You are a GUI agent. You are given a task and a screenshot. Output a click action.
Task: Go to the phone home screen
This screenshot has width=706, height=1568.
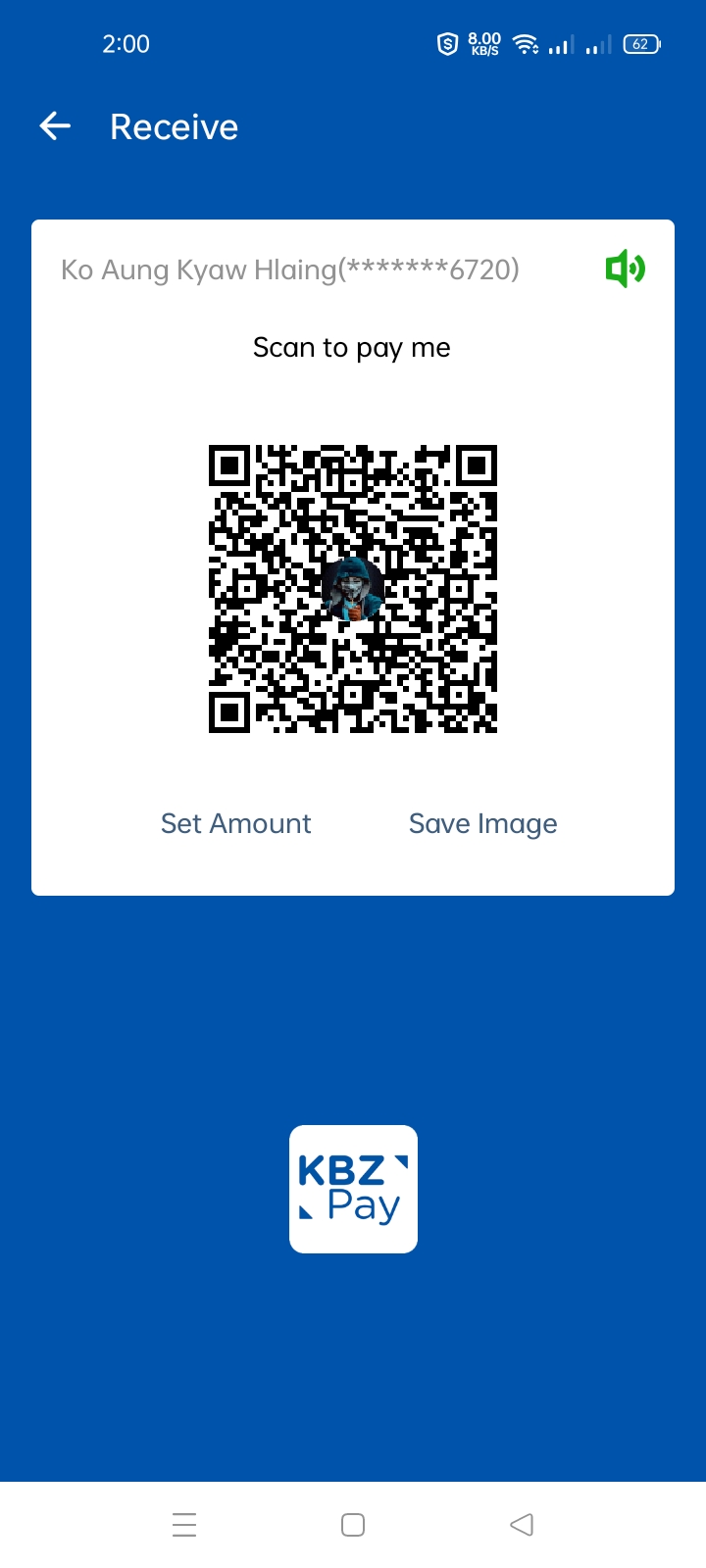(x=353, y=1525)
